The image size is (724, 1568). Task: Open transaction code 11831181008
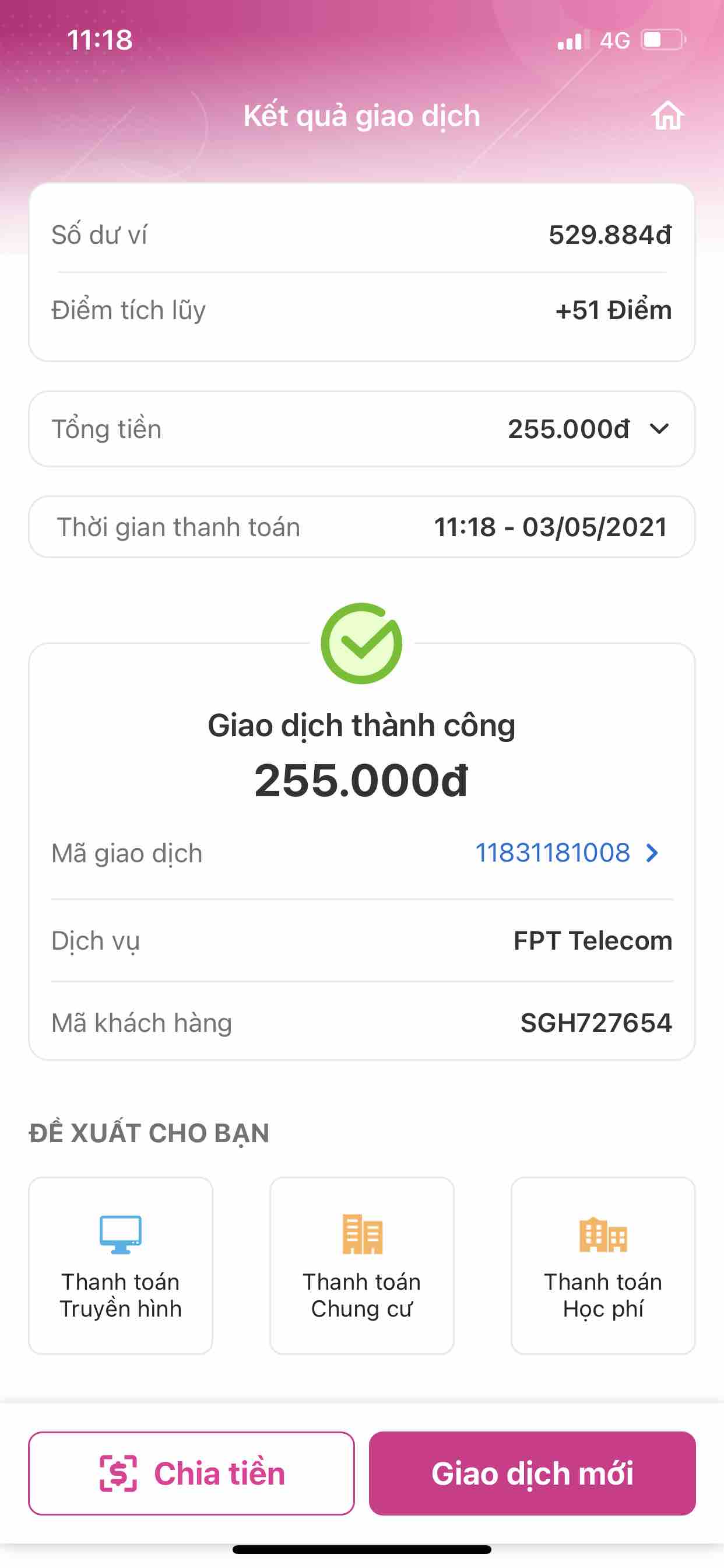(x=566, y=853)
